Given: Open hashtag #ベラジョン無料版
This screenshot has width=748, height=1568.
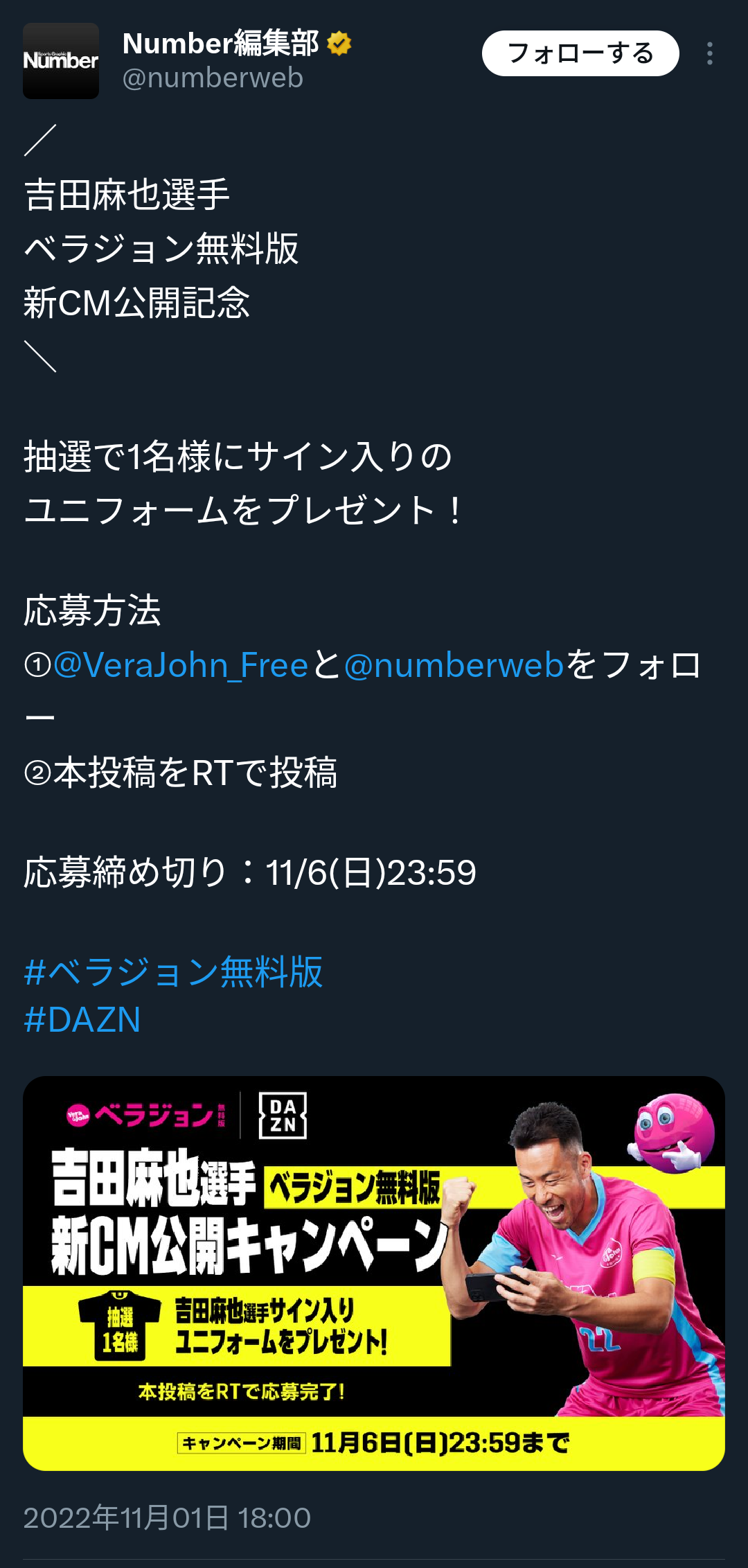Looking at the screenshot, I should 173,971.
